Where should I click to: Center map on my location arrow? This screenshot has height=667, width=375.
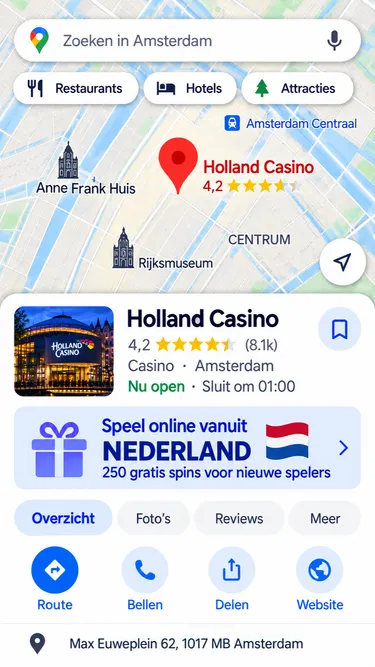(x=343, y=262)
